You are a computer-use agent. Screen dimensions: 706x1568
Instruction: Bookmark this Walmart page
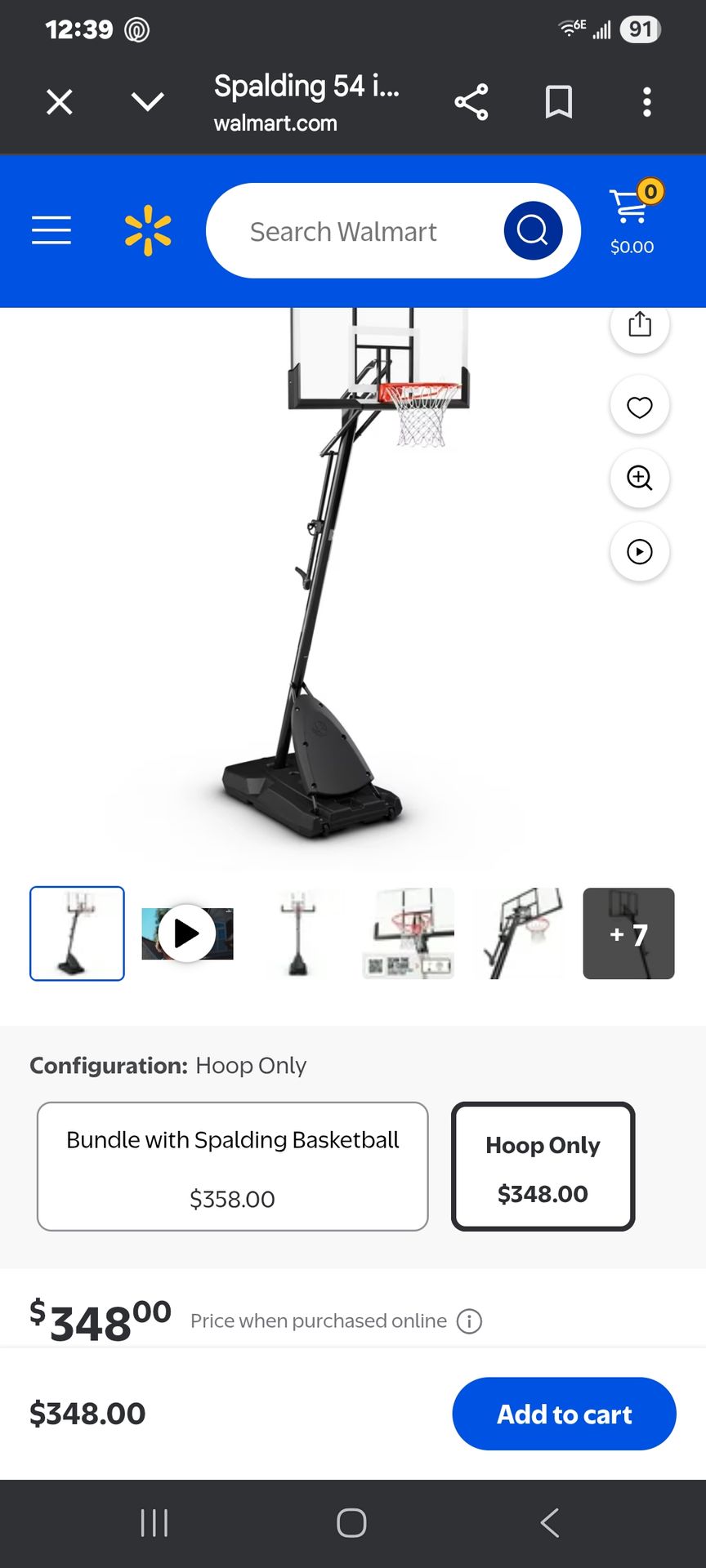pos(559,102)
